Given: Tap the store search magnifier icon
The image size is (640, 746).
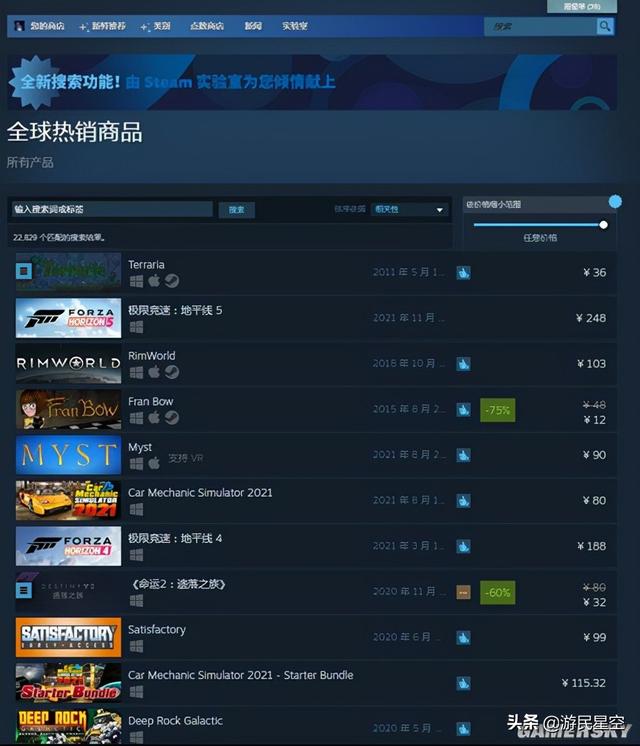Looking at the screenshot, I should click(605, 26).
